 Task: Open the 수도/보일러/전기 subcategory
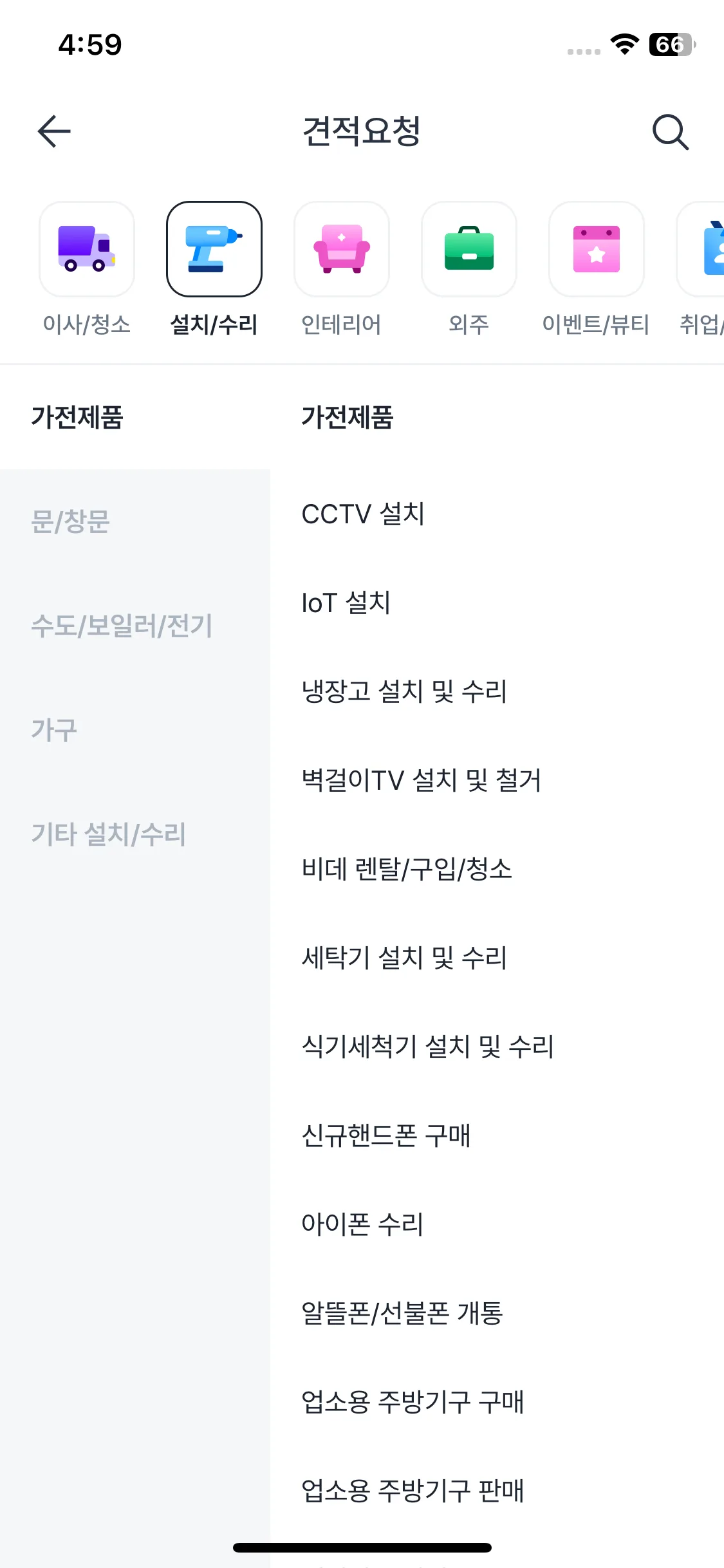coord(122,626)
